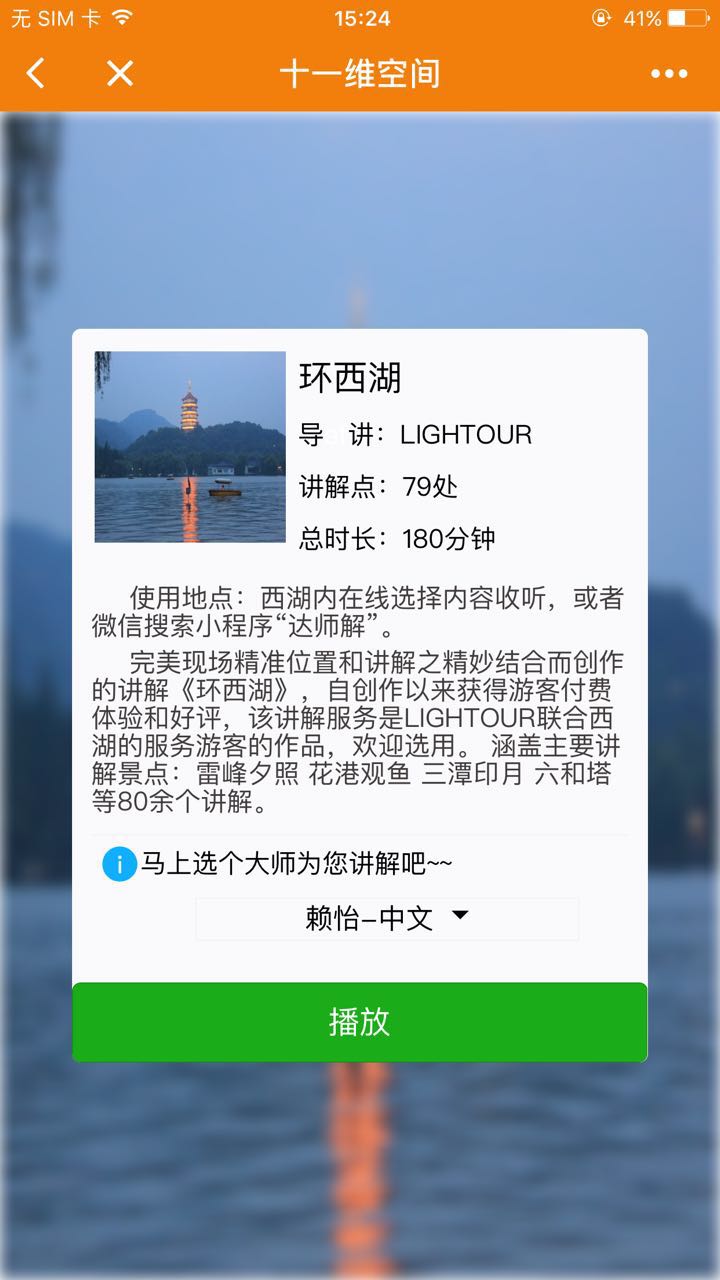The width and height of the screenshot is (720, 1280).
Task: Open the three-dot overflow menu
Action: point(669,73)
